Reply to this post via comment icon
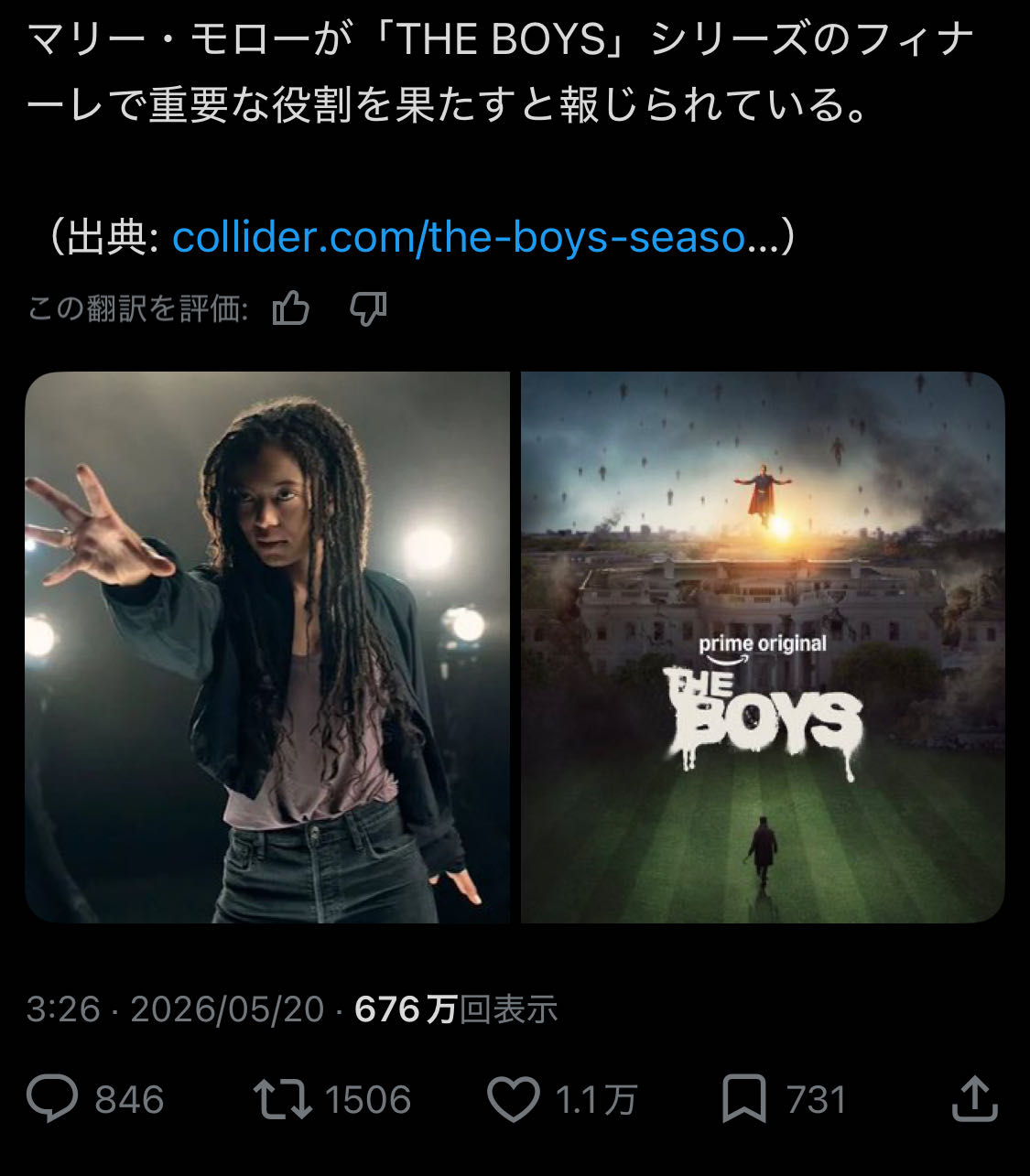 52,1099
